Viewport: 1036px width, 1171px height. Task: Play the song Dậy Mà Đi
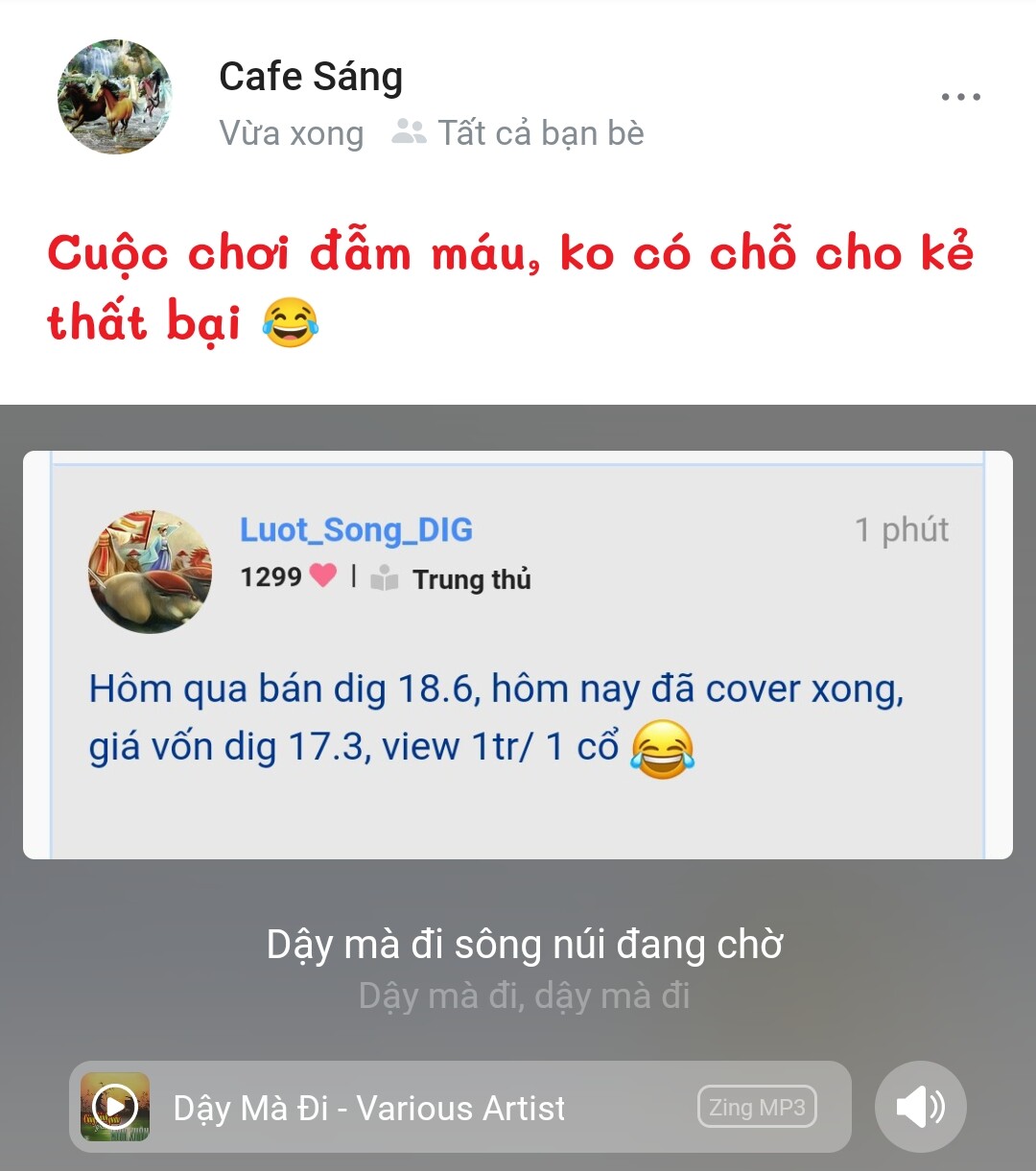click(x=115, y=1107)
